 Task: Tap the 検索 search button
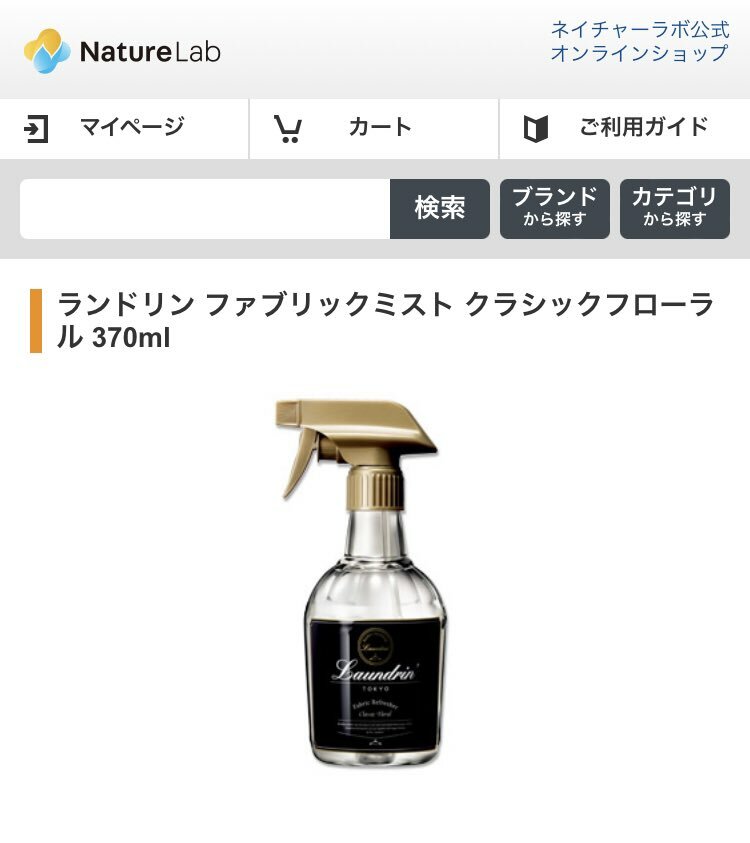440,209
